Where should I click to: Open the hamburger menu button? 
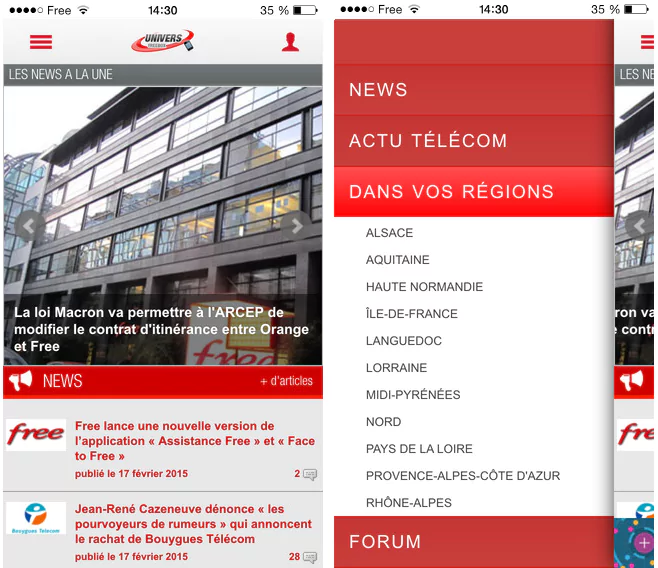41,42
